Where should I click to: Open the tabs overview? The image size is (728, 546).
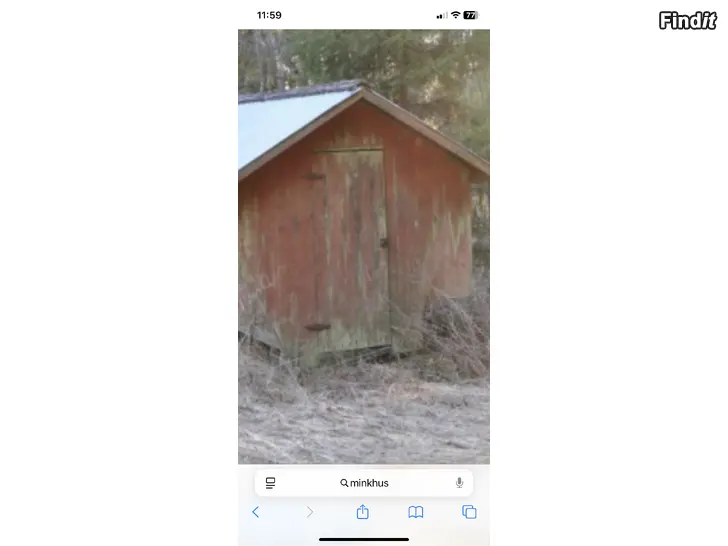469,512
